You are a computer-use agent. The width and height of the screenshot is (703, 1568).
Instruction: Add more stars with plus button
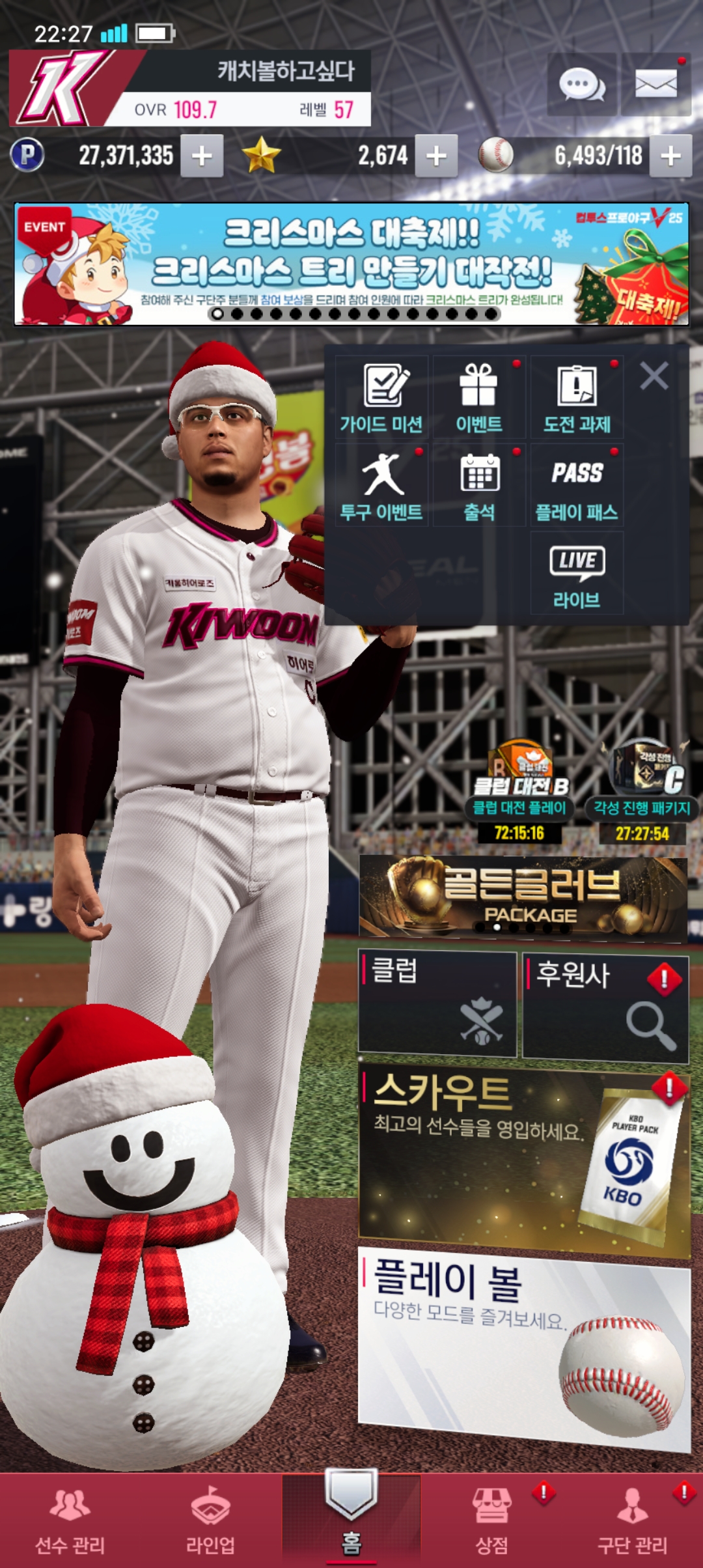436,156
